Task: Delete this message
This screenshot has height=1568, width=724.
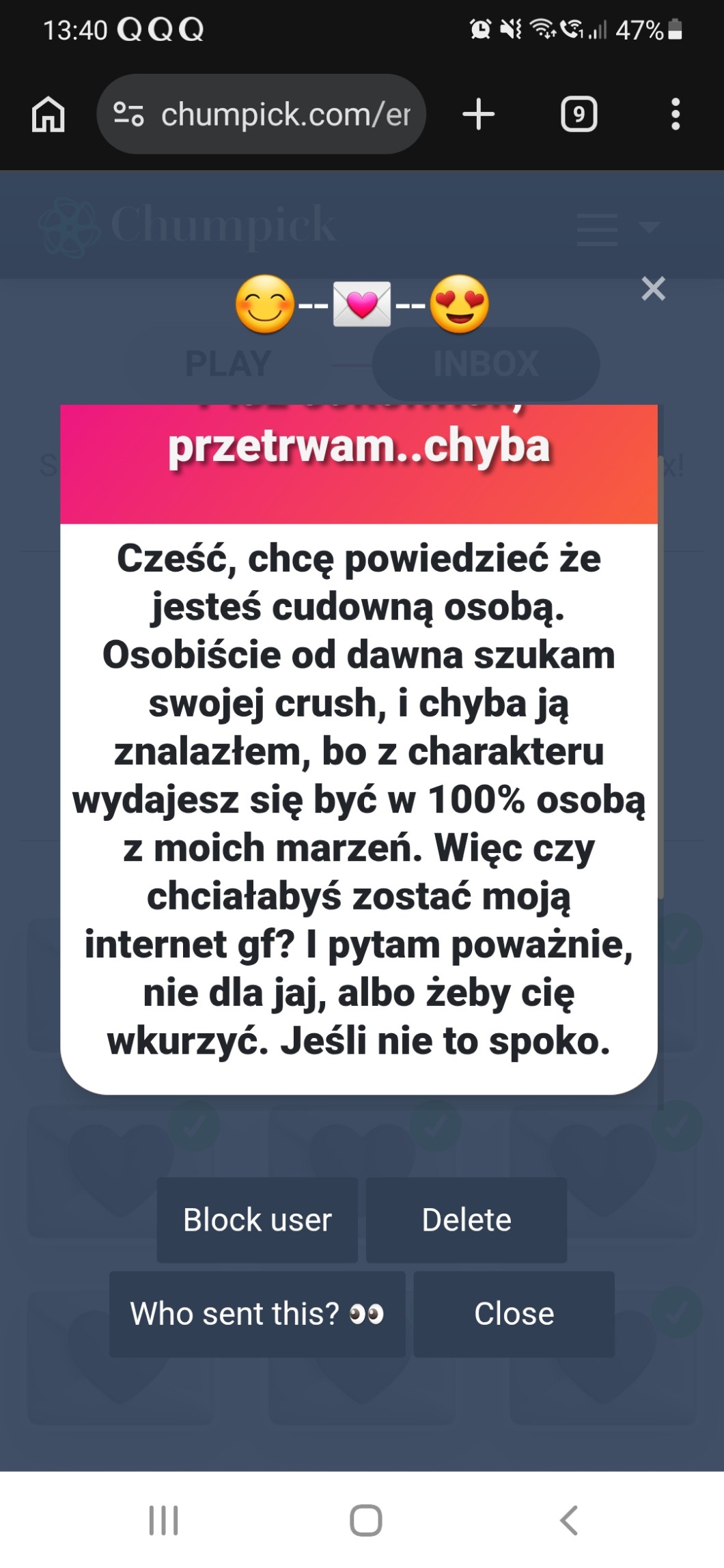Action: [467, 1220]
